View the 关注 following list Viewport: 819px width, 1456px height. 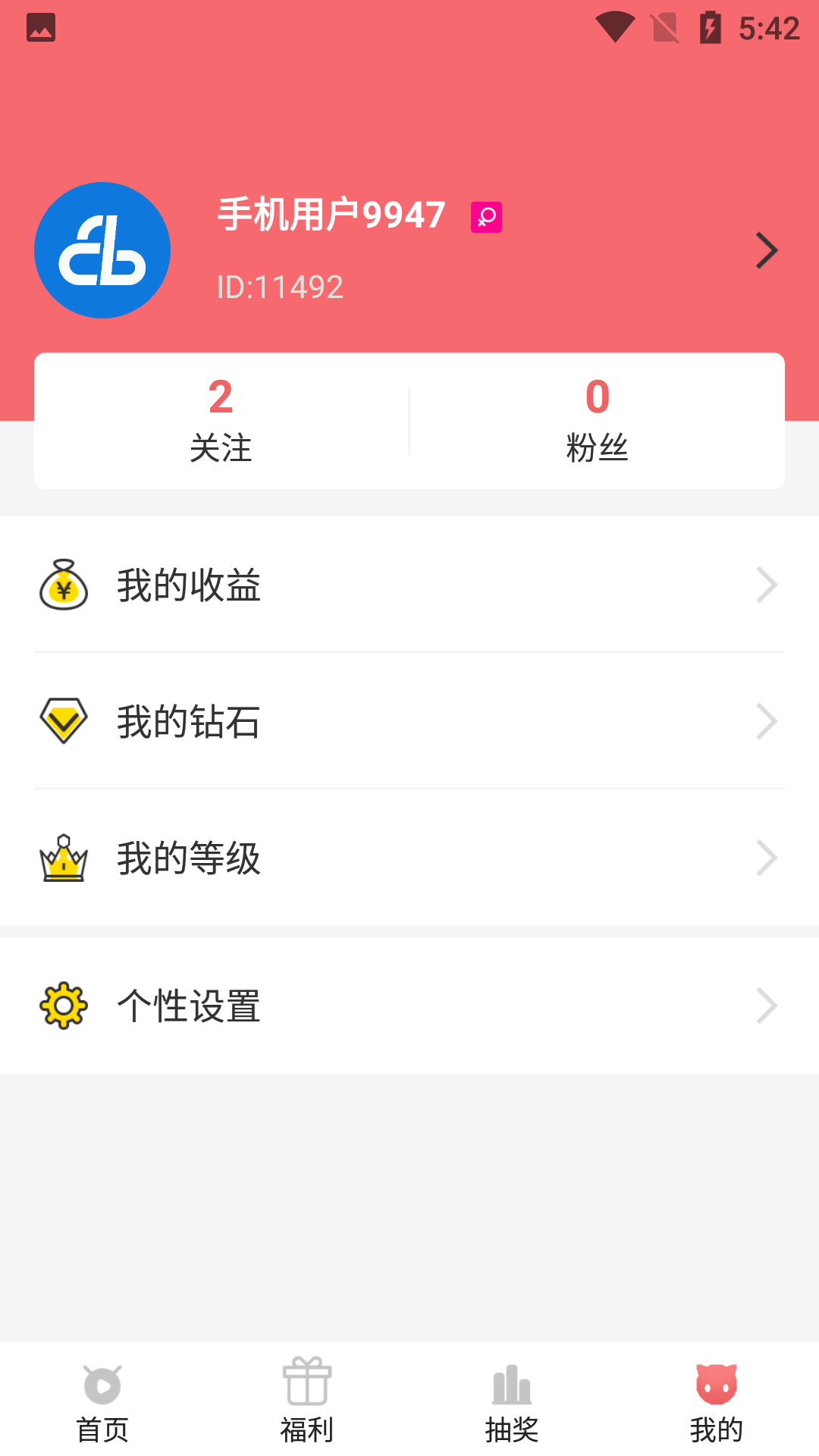pos(221,421)
